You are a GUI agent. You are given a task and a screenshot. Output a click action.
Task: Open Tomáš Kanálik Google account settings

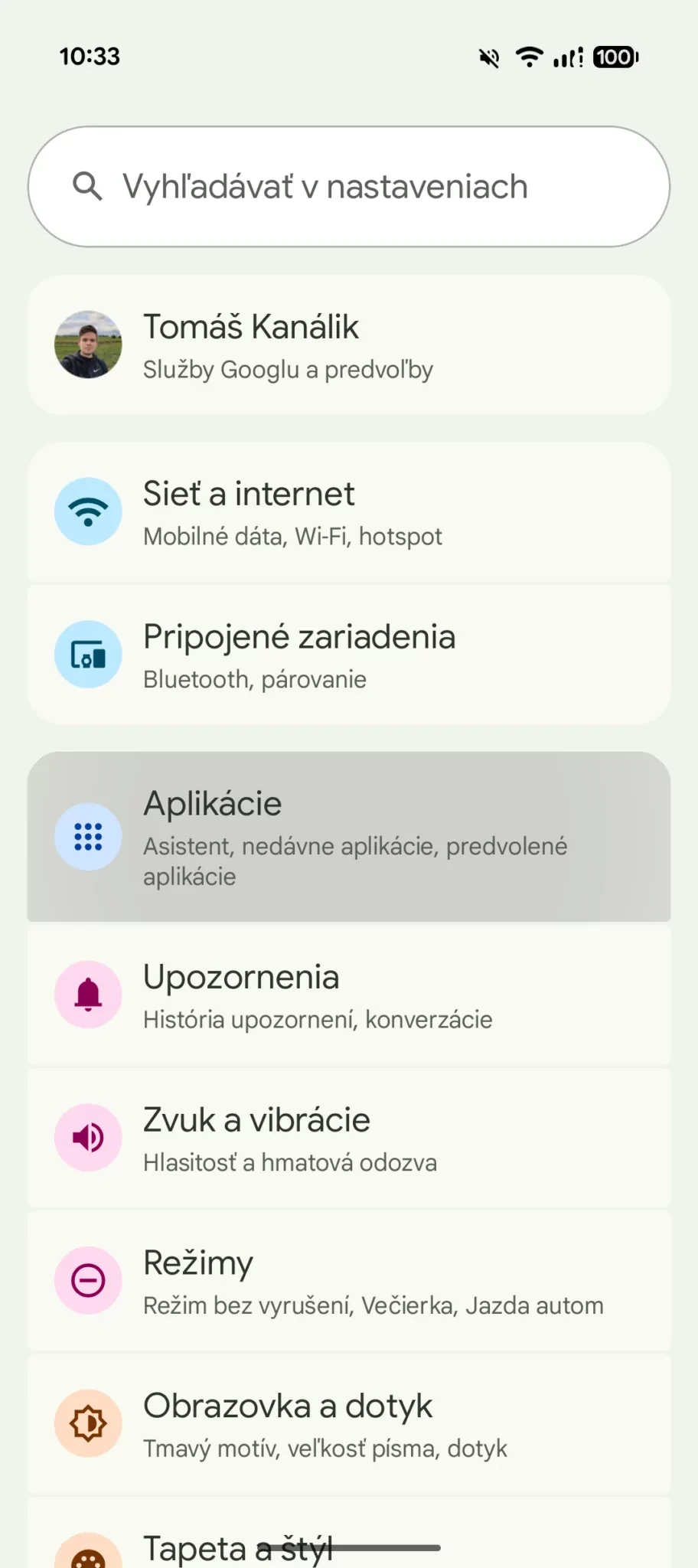pos(349,346)
